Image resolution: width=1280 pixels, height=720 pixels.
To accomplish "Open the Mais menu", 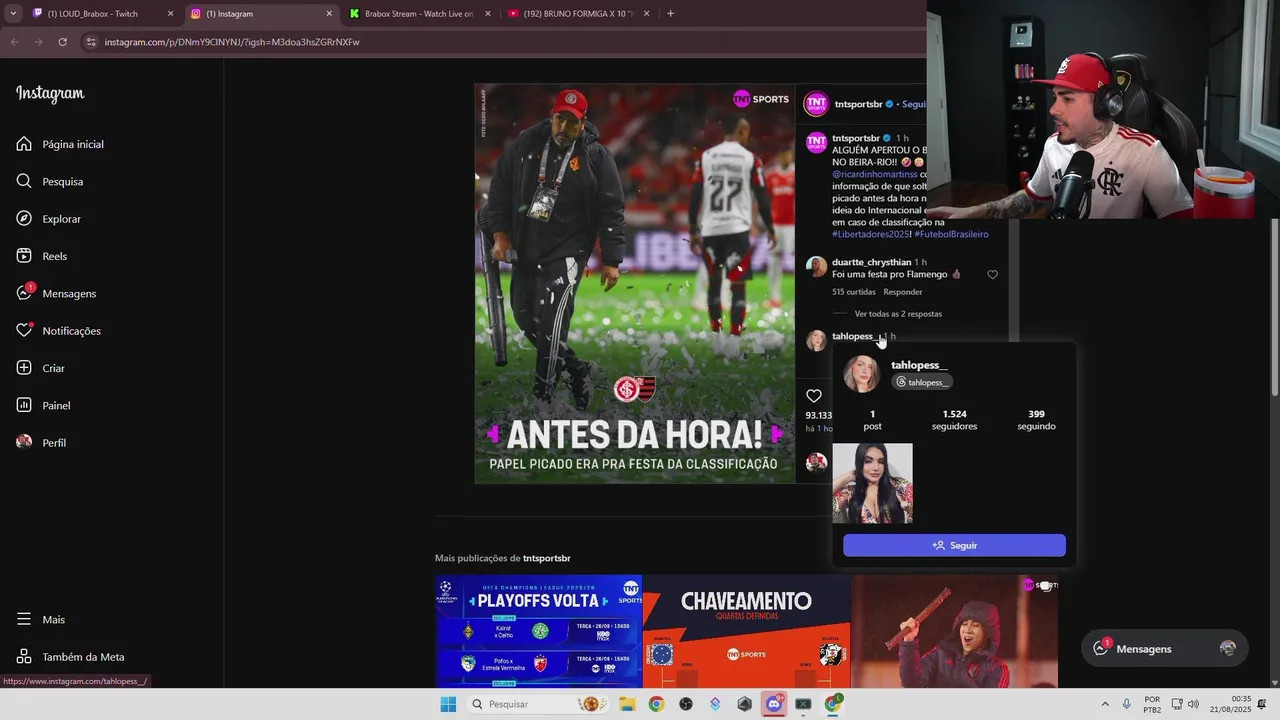I will click(x=53, y=619).
